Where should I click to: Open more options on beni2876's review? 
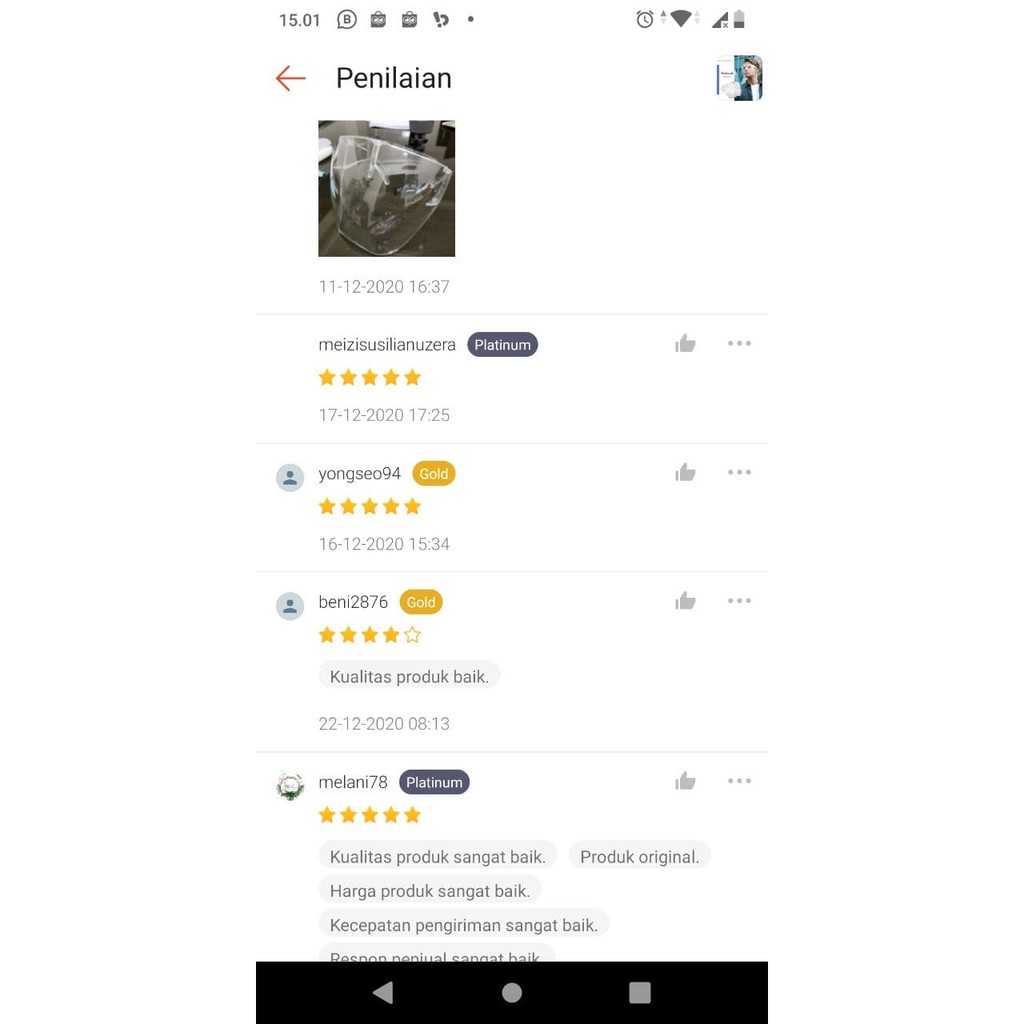739,601
